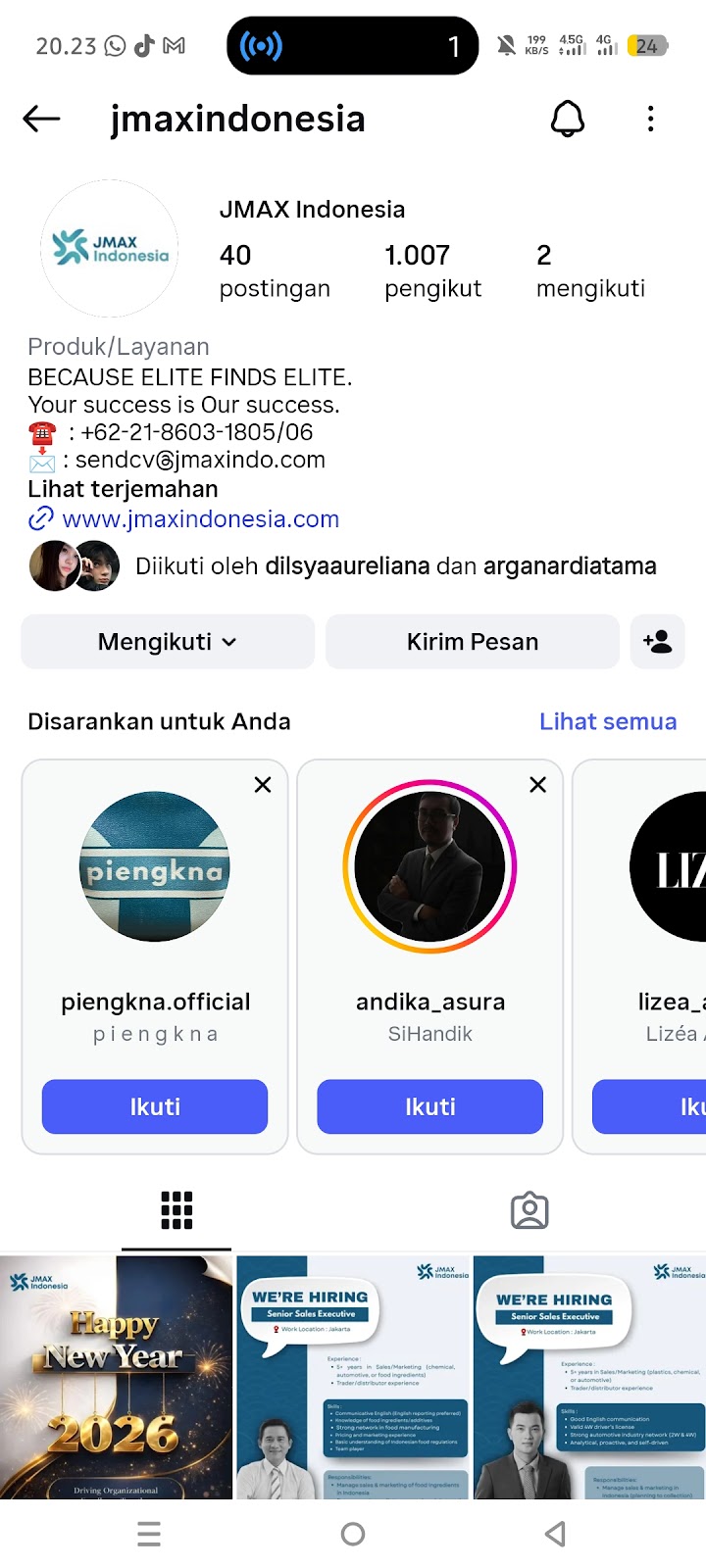Follow piengkna.official with Ikuti
Viewport: 706px width, 1568px height.
[x=155, y=1106]
